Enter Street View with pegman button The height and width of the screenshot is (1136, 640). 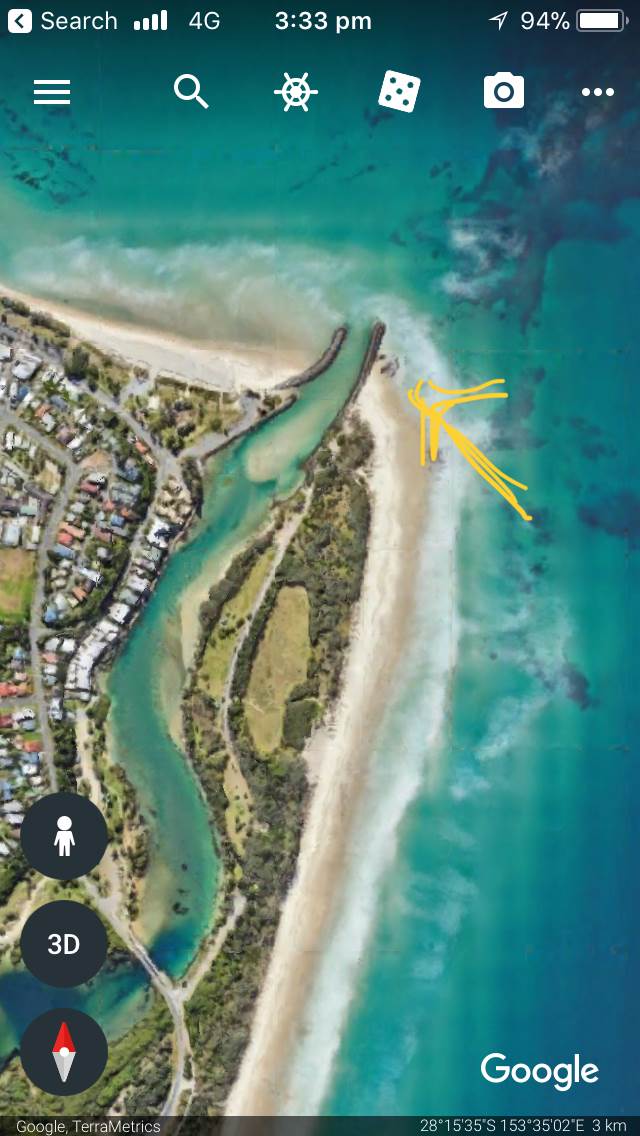(64, 836)
